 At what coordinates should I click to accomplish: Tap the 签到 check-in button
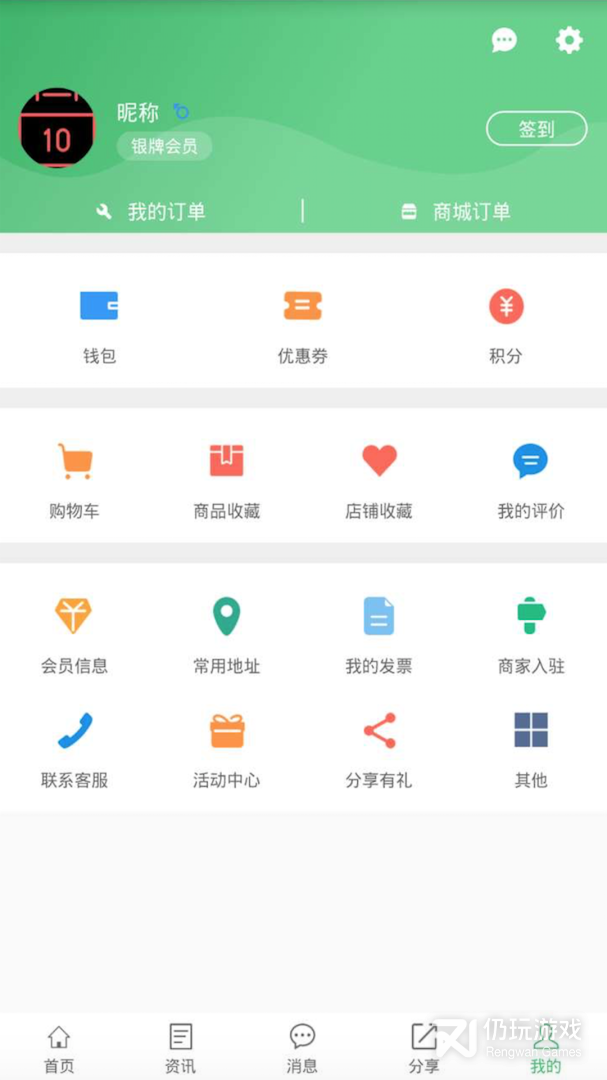point(536,129)
